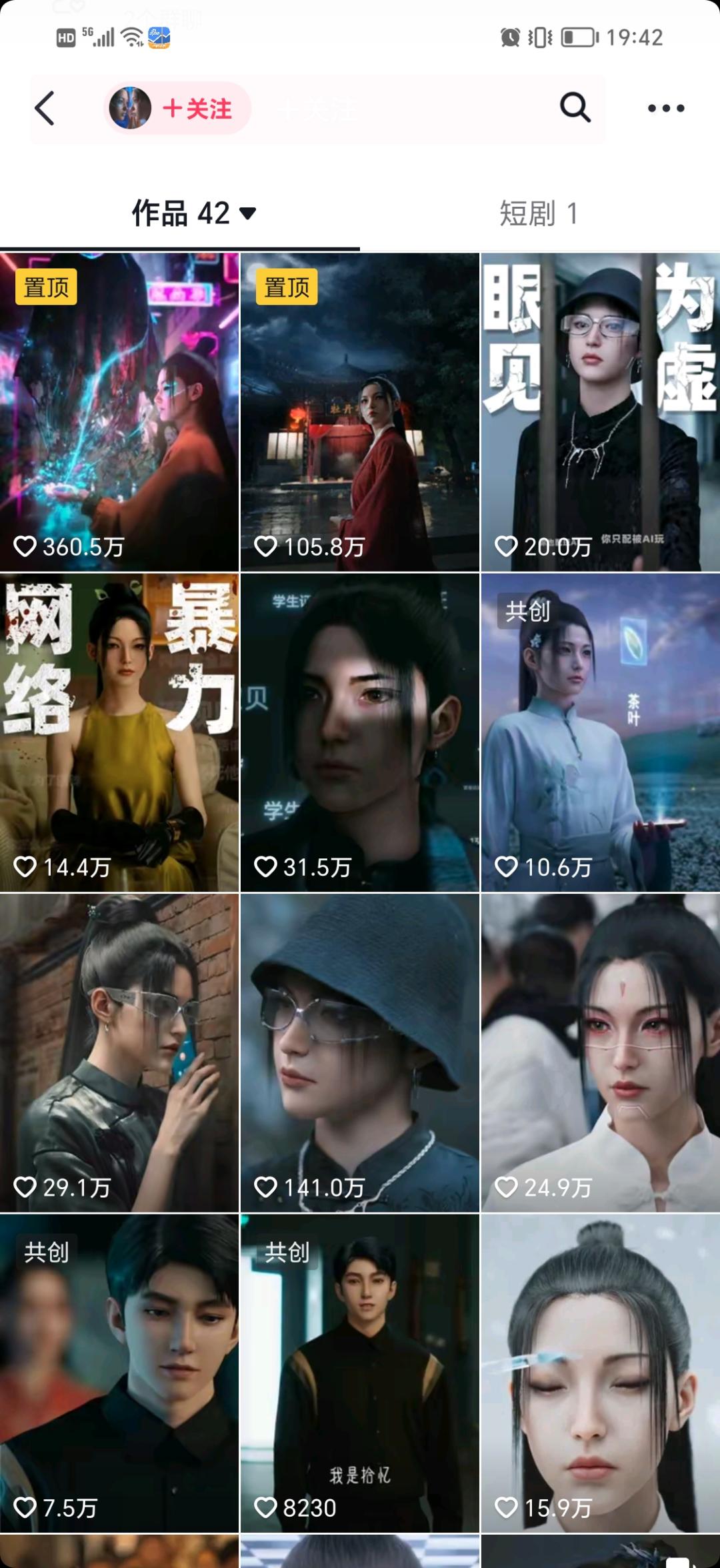Play the video with 29.1万 likes
This screenshot has width=720, height=1568.
(119, 1052)
